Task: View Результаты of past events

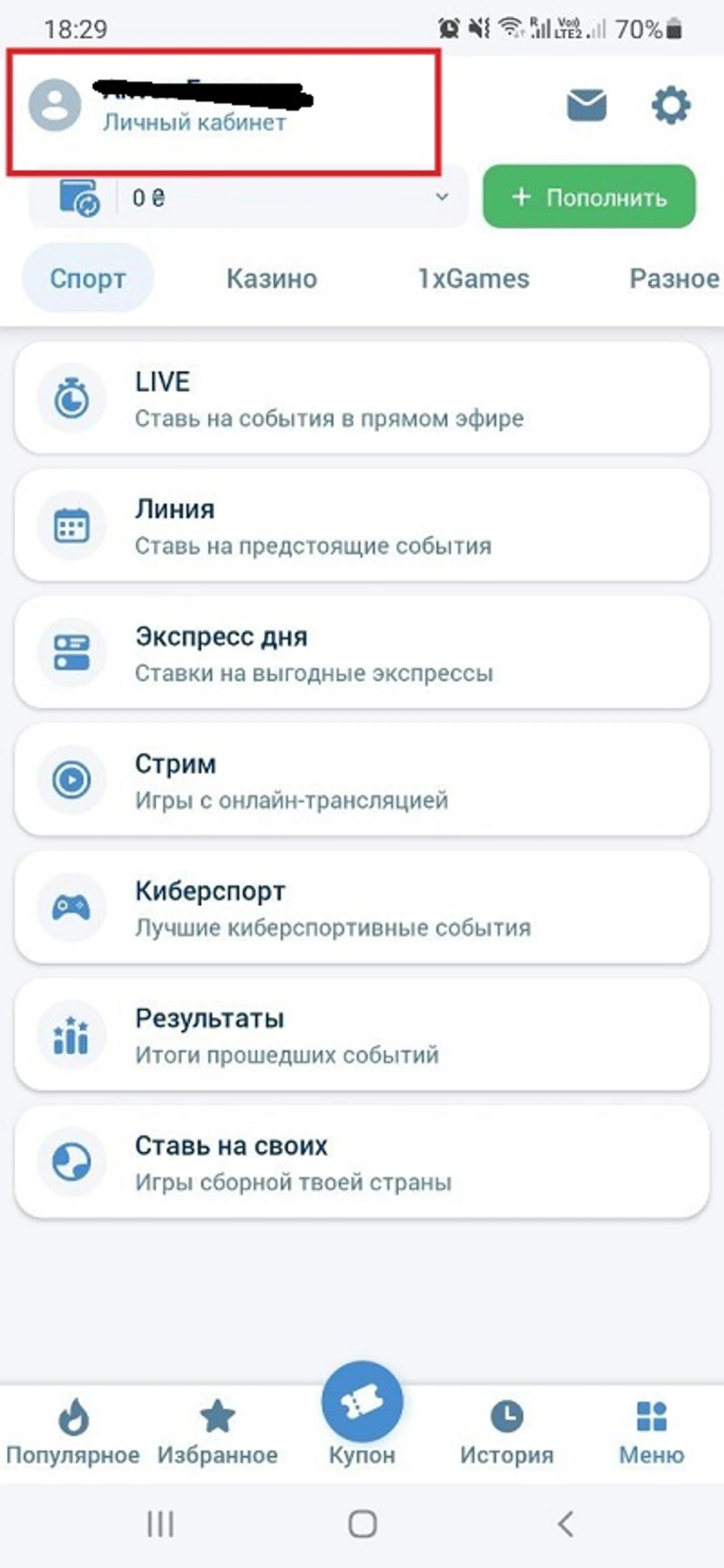Action: point(362,1035)
